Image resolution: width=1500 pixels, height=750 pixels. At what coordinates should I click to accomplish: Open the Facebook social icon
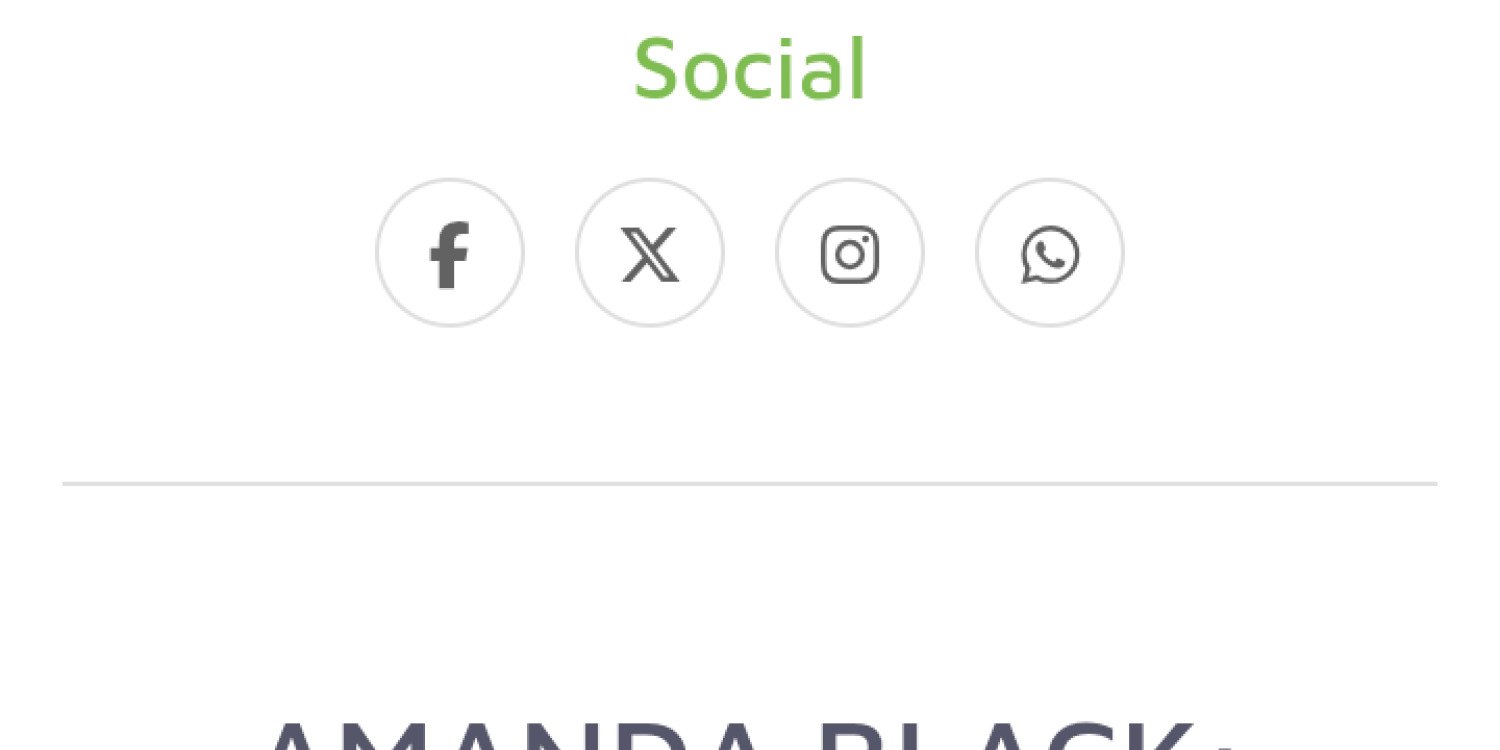(450, 253)
